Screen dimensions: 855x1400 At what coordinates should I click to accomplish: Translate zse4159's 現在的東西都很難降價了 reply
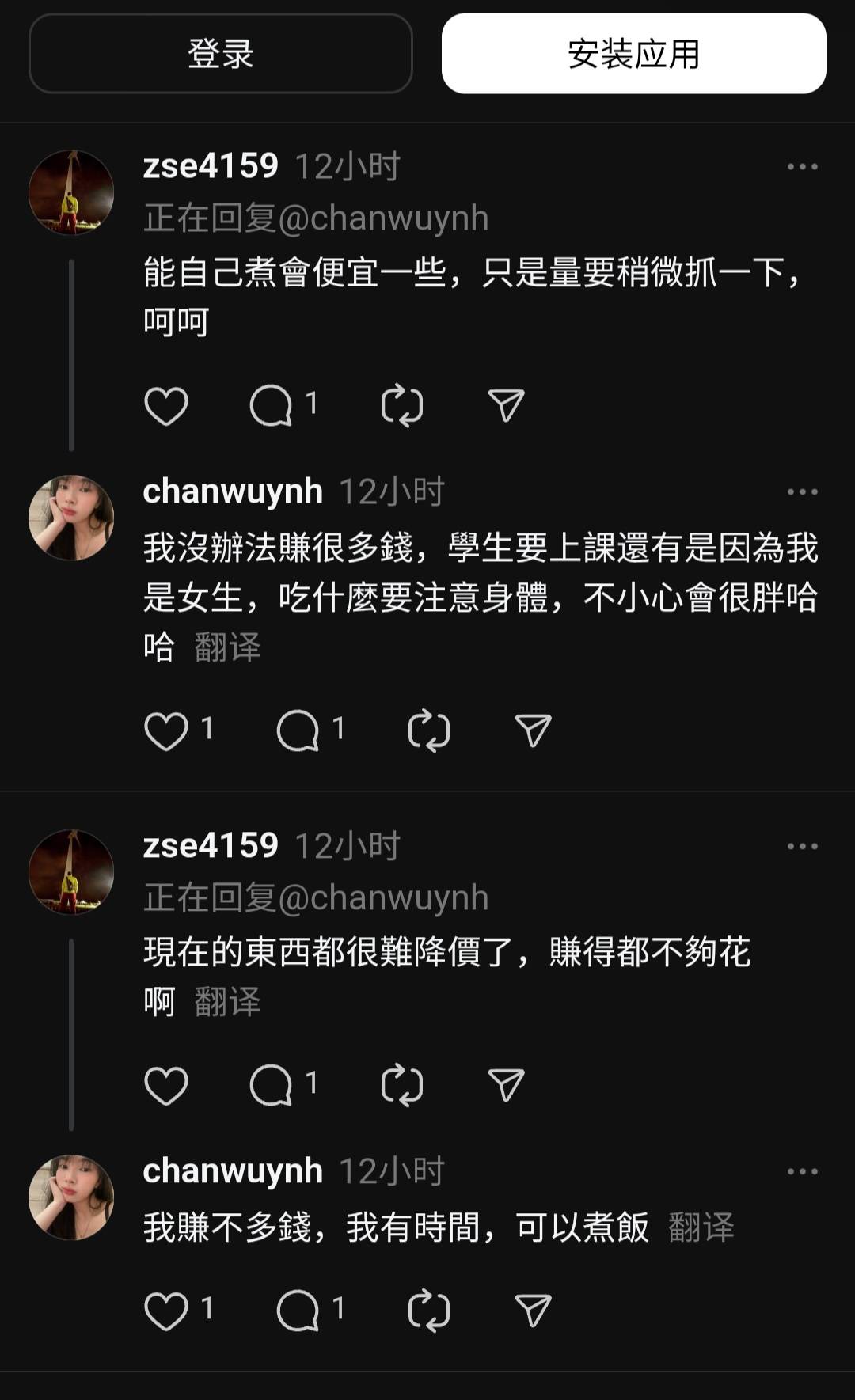227,1002
